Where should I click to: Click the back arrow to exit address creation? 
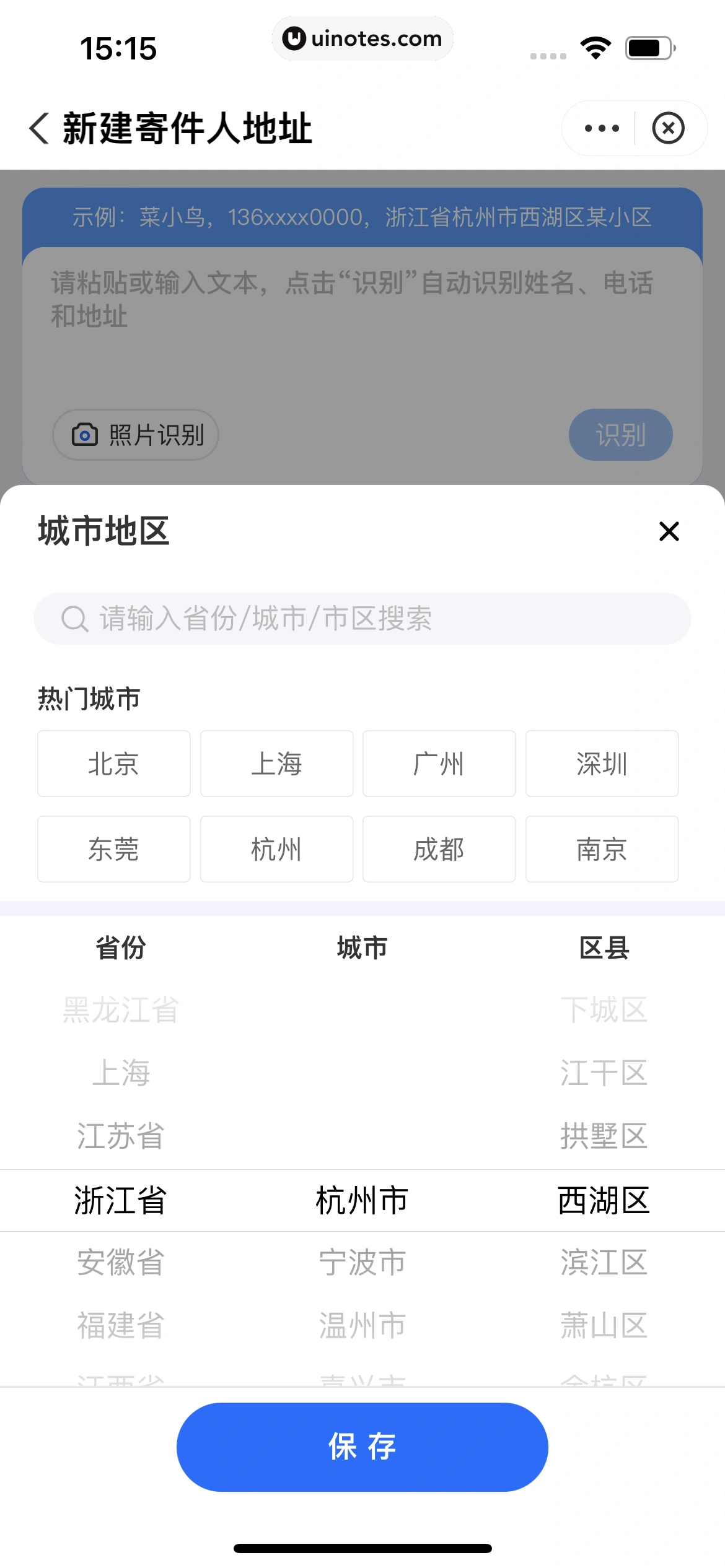tap(40, 128)
